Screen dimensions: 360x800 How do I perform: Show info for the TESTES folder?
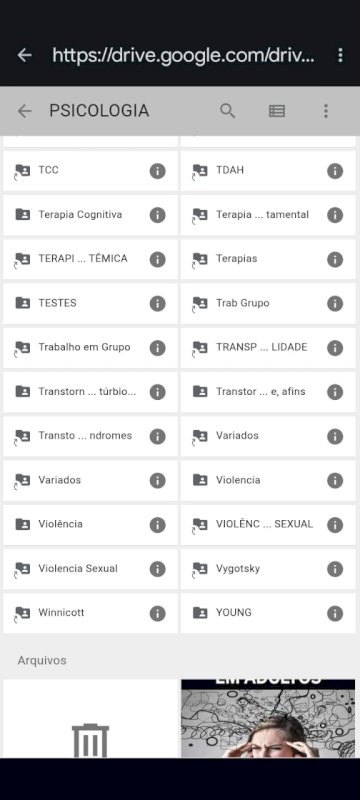coord(158,304)
